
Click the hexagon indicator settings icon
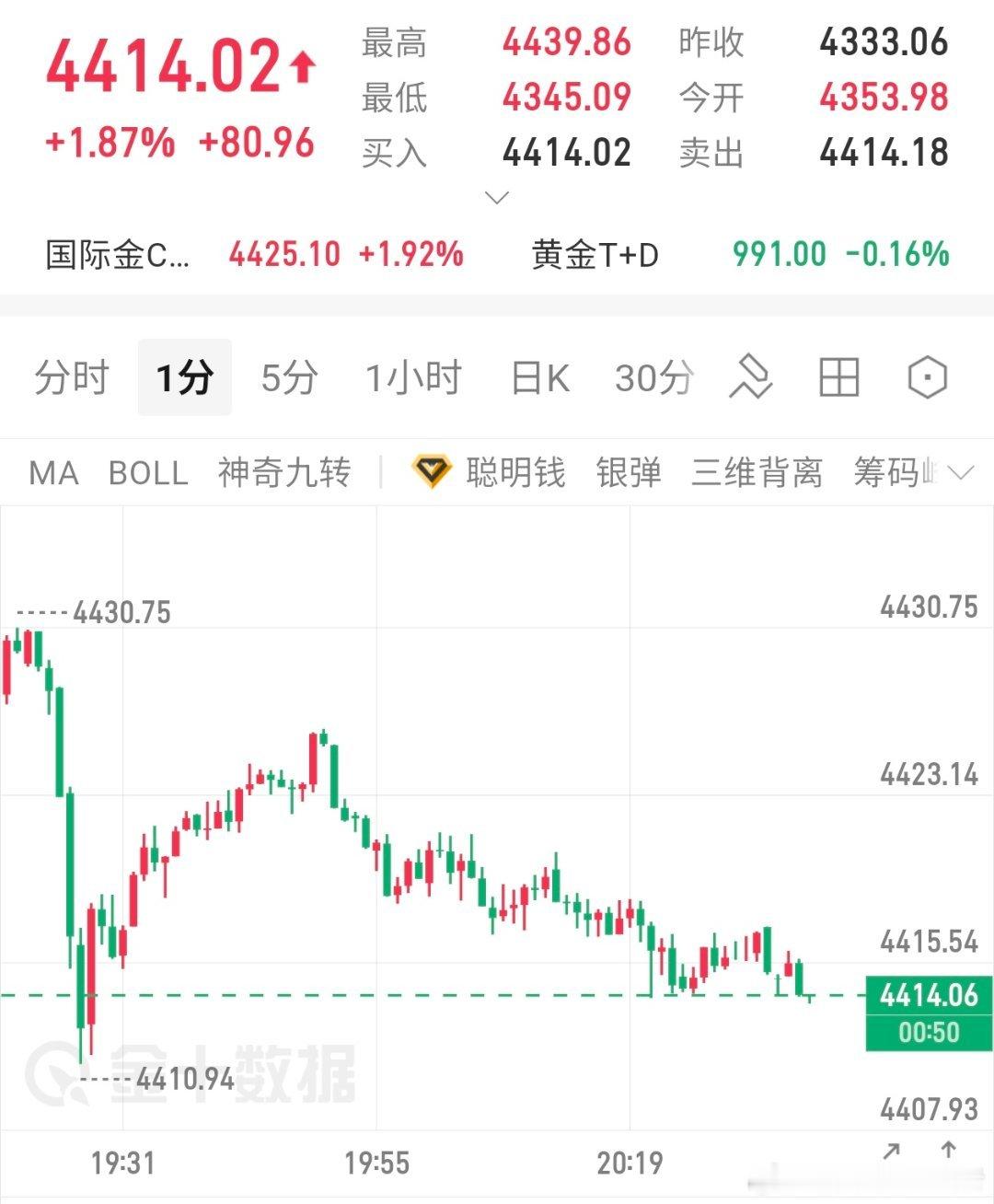(x=926, y=376)
